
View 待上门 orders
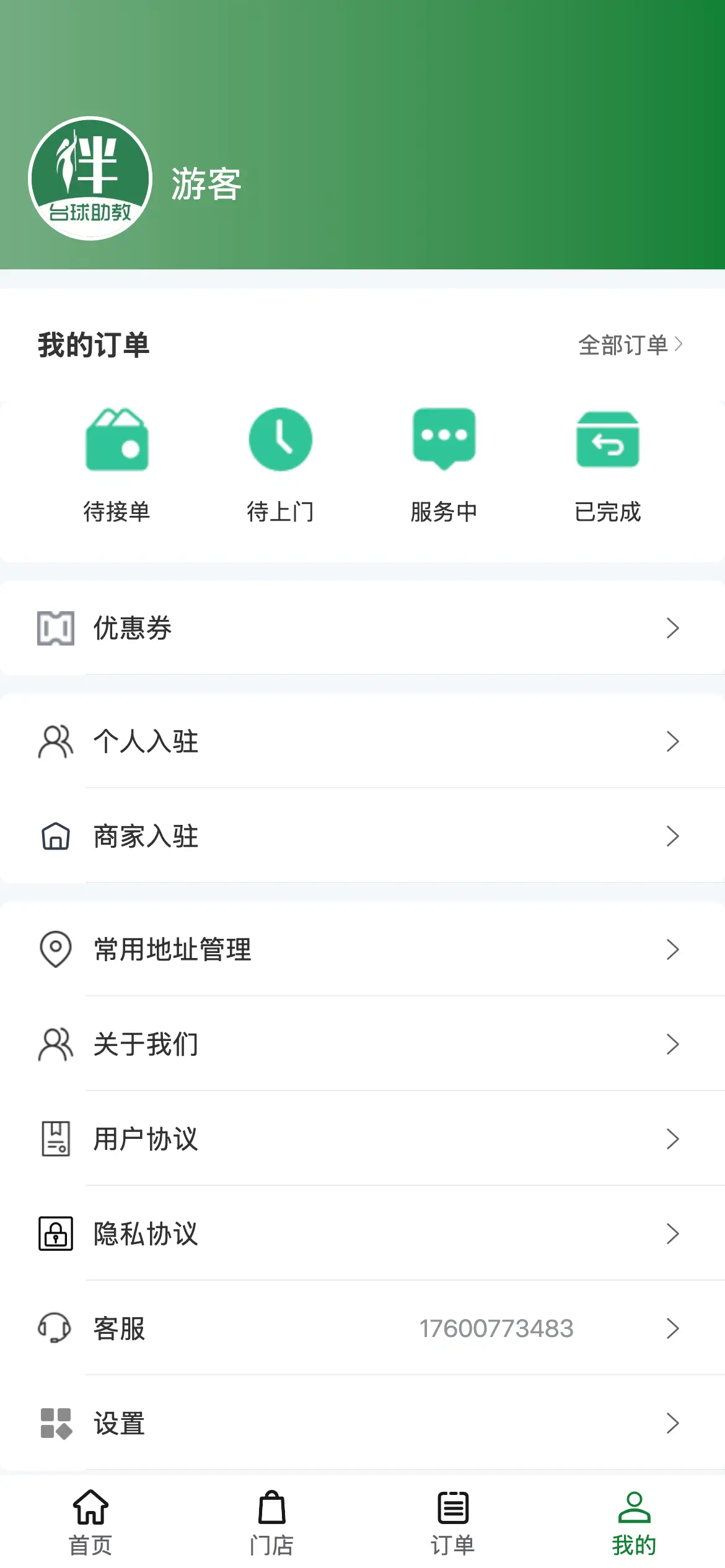tap(281, 466)
